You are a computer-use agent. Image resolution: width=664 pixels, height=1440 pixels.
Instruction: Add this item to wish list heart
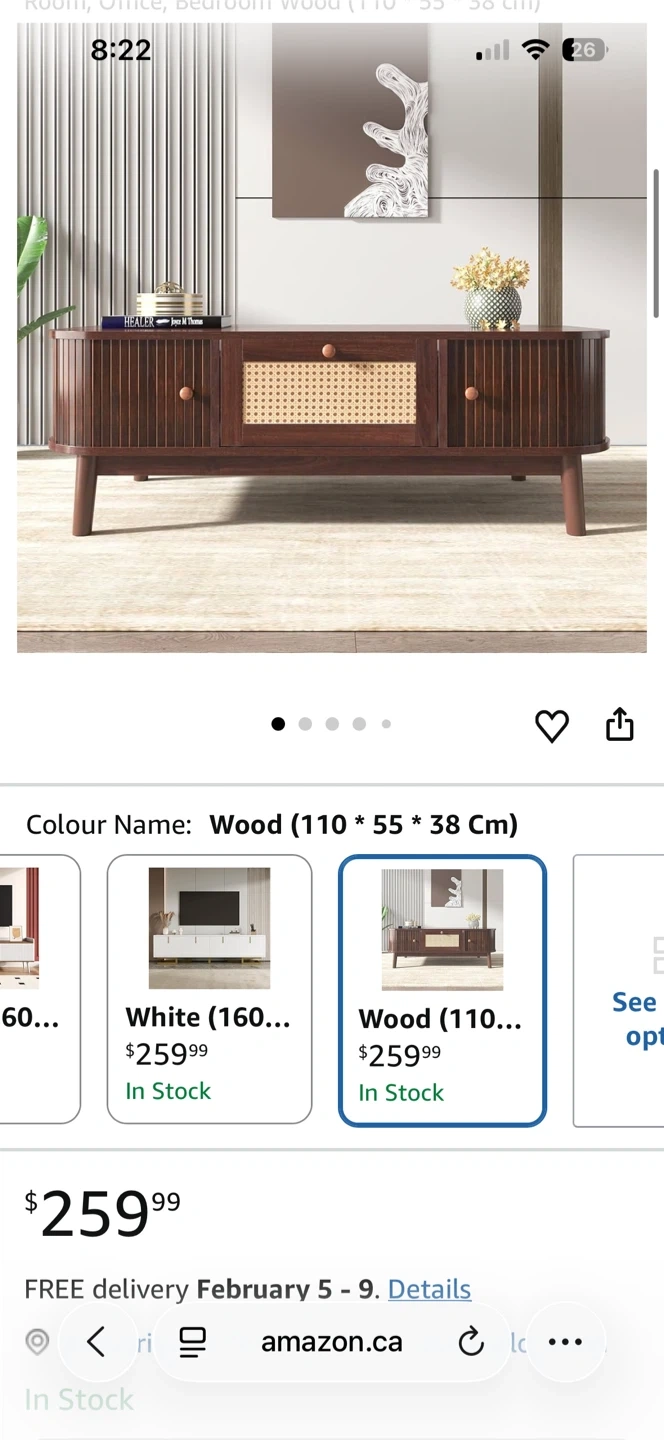(x=551, y=726)
